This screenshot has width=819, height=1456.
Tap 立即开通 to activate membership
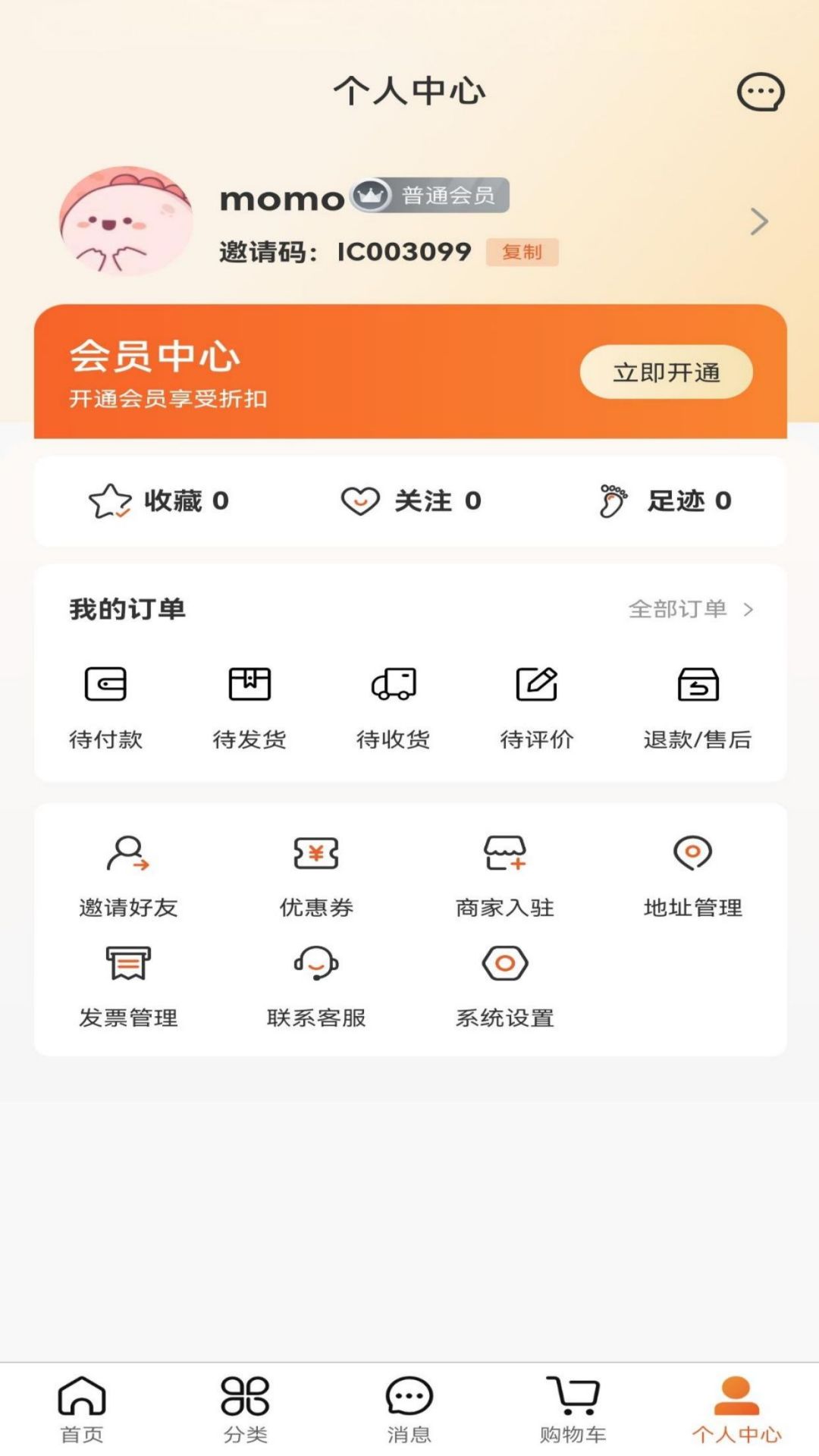666,372
